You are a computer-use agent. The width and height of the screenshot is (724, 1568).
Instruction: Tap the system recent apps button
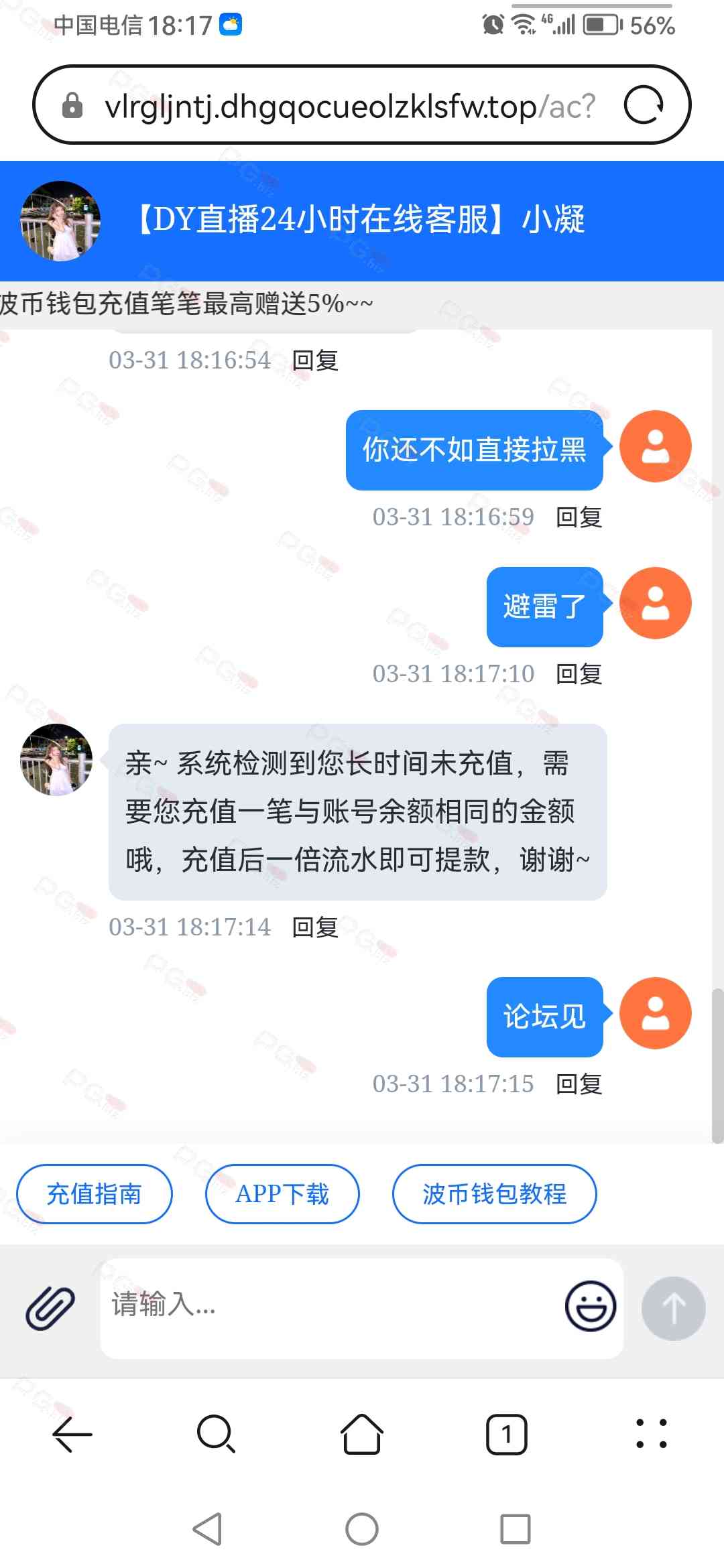(515, 1529)
